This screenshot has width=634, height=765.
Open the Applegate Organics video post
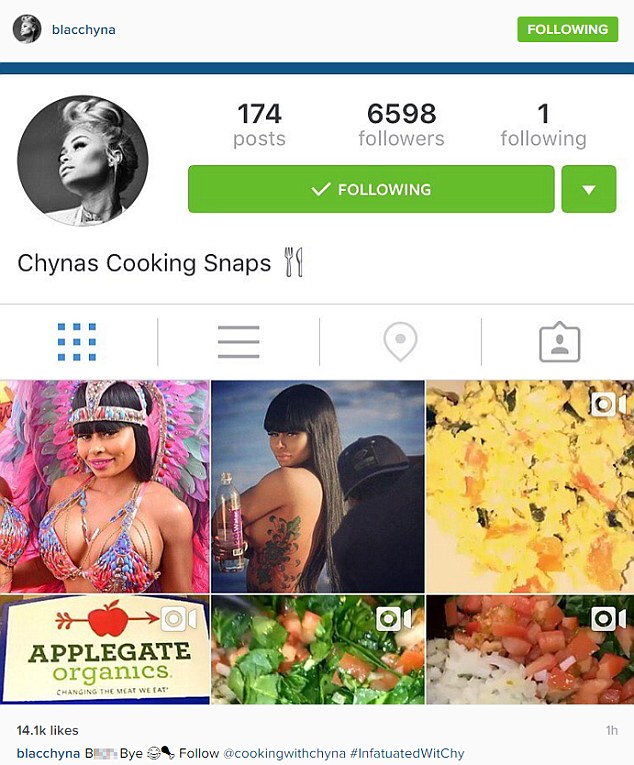pyautogui.click(x=104, y=650)
